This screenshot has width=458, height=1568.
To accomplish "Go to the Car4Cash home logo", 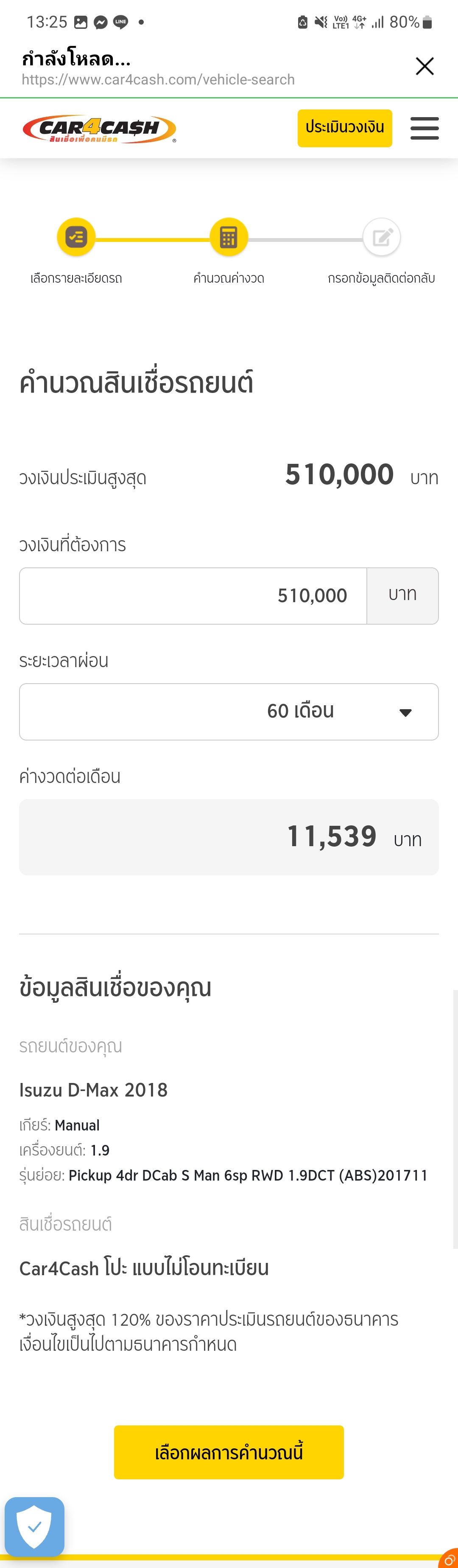I will pyautogui.click(x=99, y=129).
